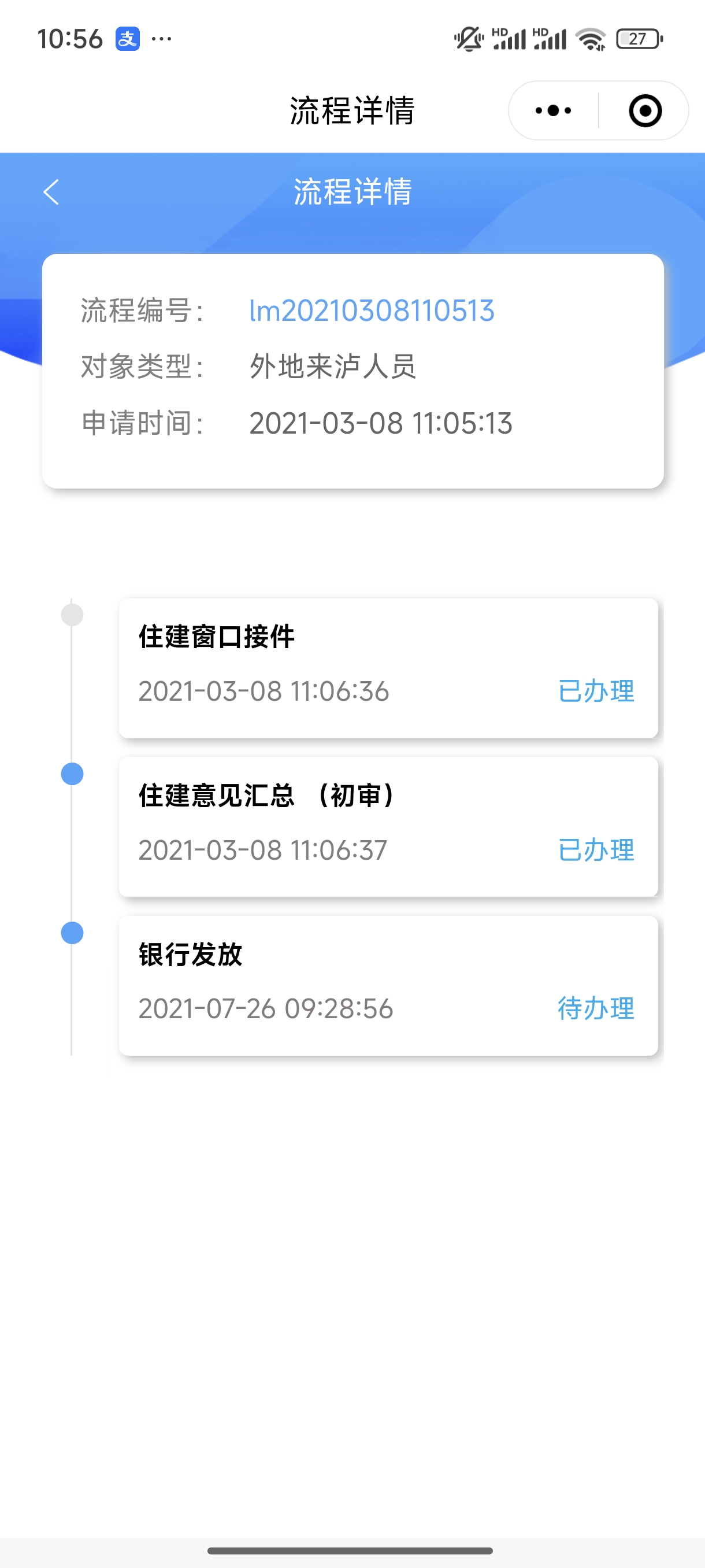View the 住建意见汇总（初审） step card

388,826
